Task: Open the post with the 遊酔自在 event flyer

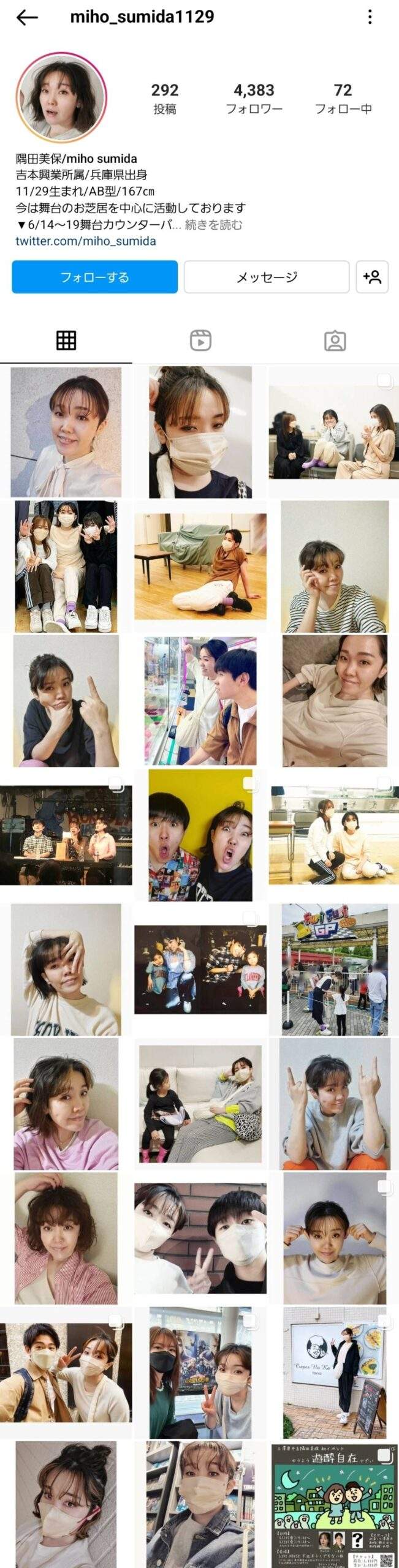Action: [x=333, y=1506]
